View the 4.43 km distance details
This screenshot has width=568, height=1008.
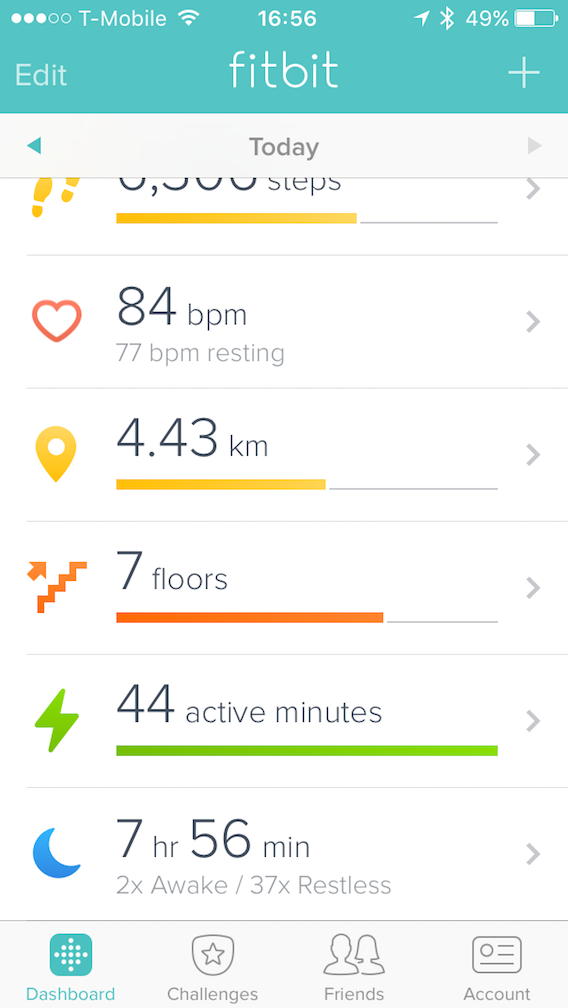point(284,455)
